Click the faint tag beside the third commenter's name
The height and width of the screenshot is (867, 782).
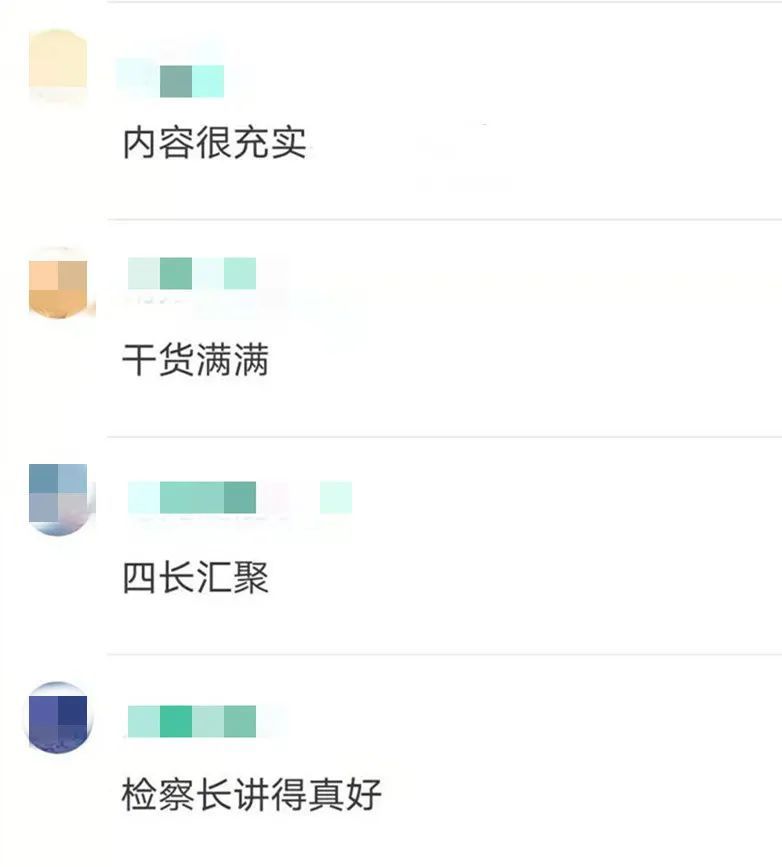click(x=335, y=495)
